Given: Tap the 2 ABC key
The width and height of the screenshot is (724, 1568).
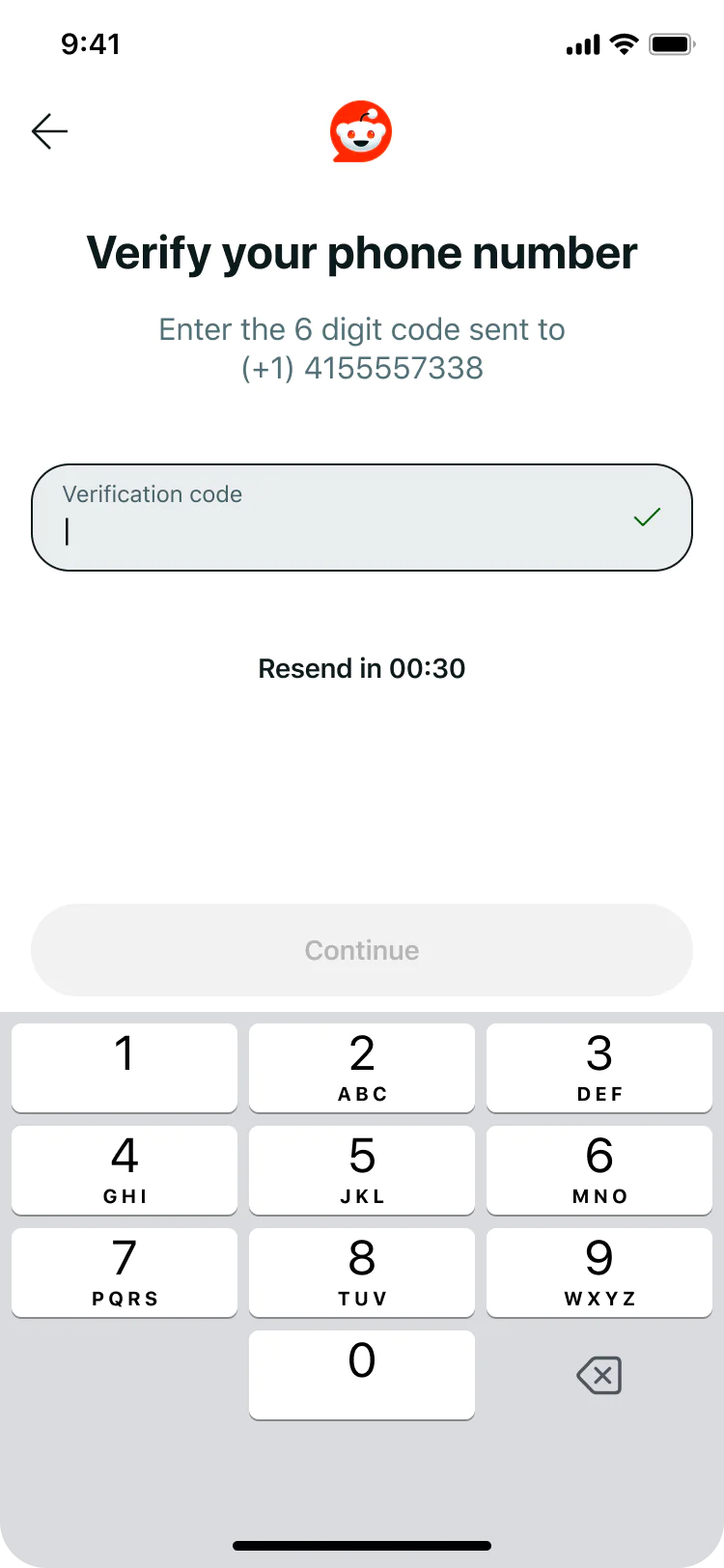Looking at the screenshot, I should (361, 1068).
